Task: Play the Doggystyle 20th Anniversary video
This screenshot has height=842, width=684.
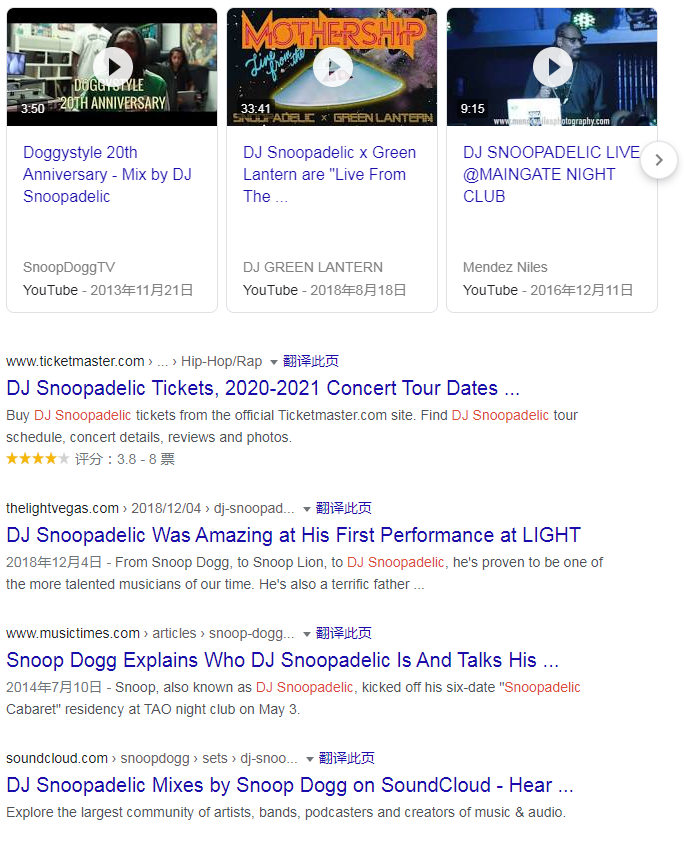Action: [112, 67]
